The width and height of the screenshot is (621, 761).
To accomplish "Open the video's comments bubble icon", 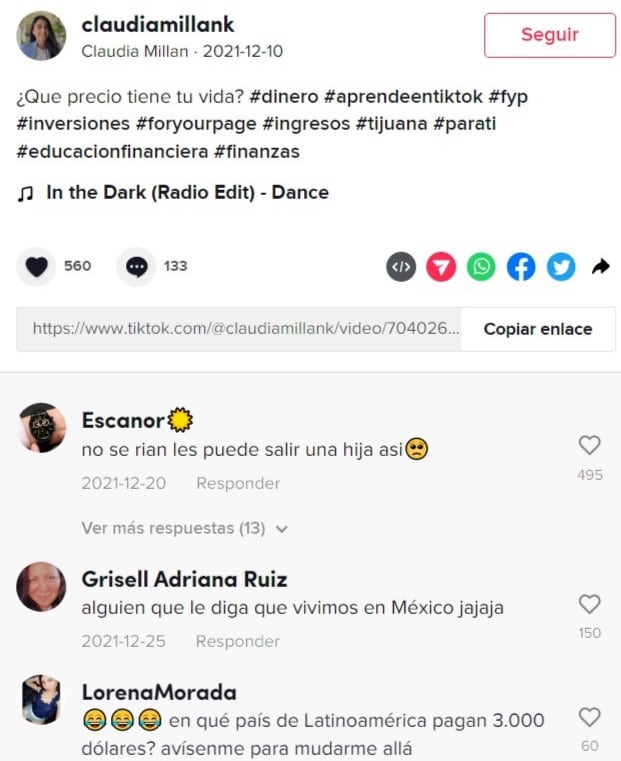I will pos(137,267).
